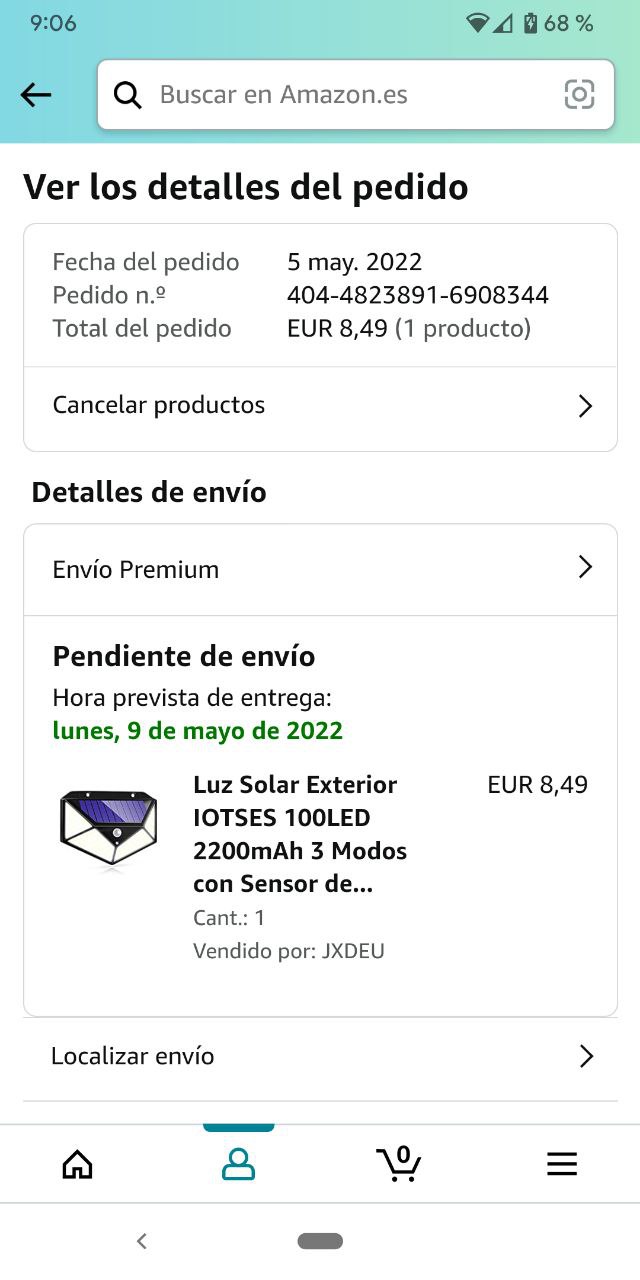Select Localizar envío
Screen dimensions: 640x1280
(320, 1057)
